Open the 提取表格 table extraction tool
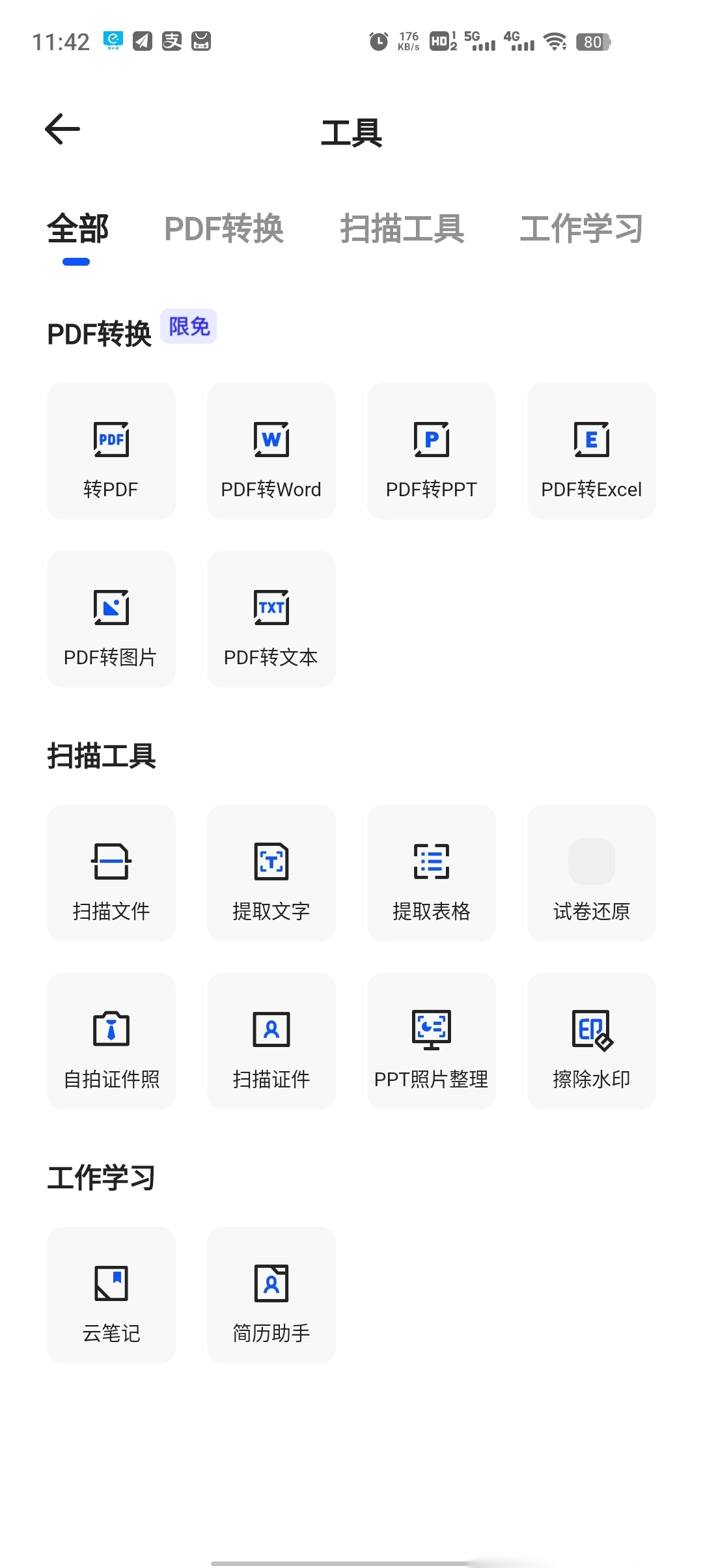The width and height of the screenshot is (703, 1568). pos(431,874)
